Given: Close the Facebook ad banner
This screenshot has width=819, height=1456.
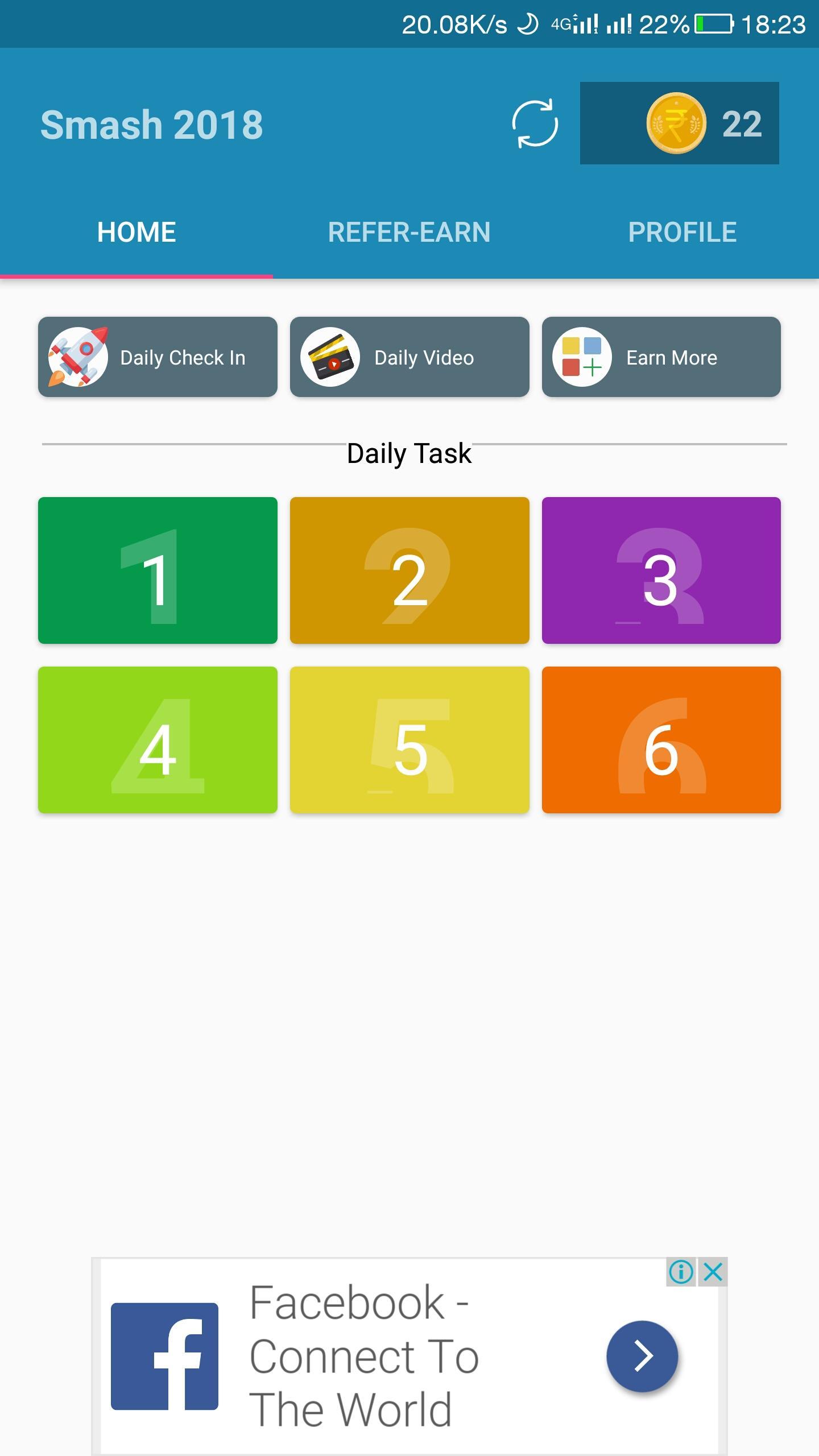Looking at the screenshot, I should [713, 1271].
